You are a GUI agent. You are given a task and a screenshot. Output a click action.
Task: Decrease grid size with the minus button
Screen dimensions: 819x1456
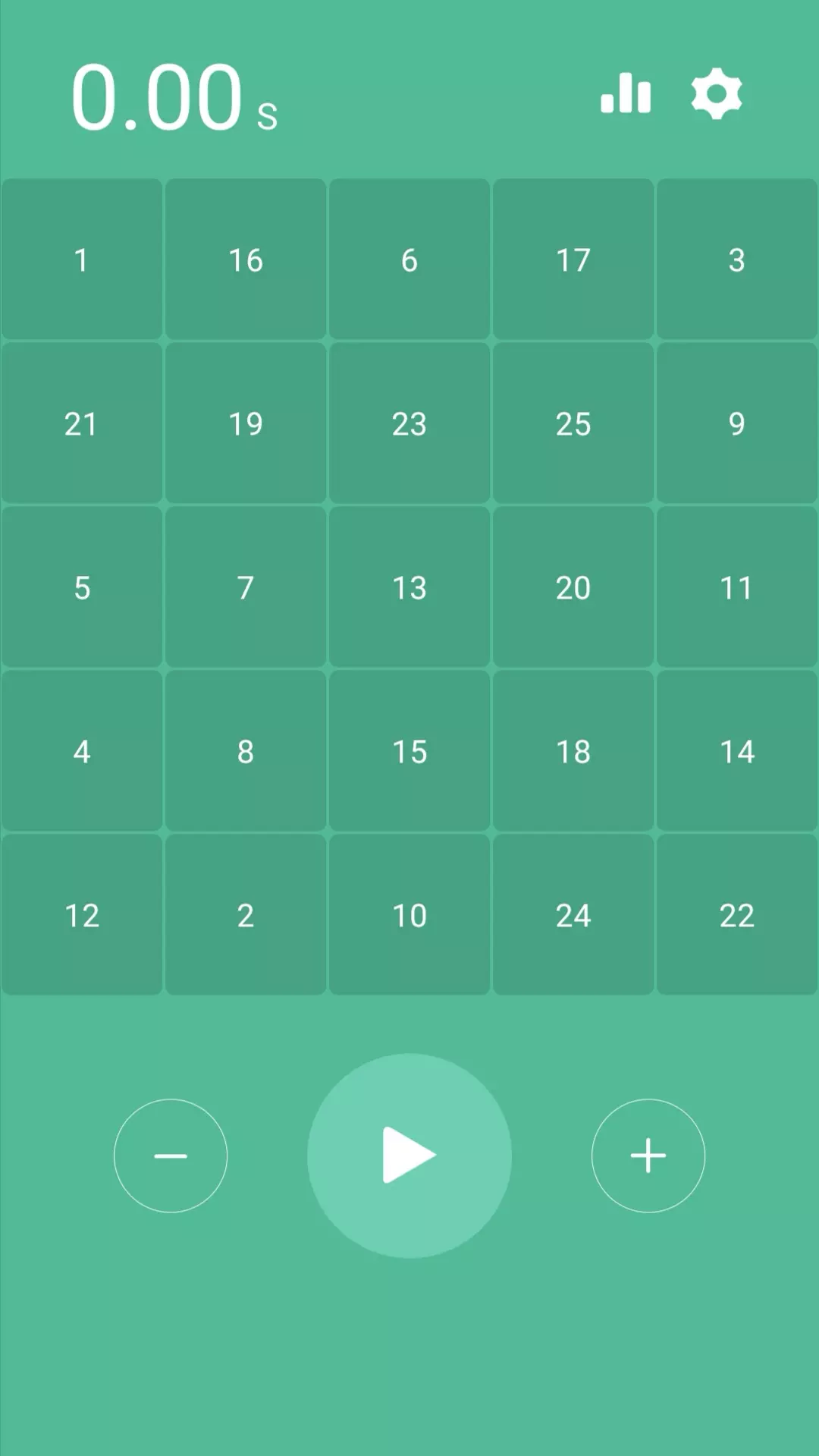171,1156
